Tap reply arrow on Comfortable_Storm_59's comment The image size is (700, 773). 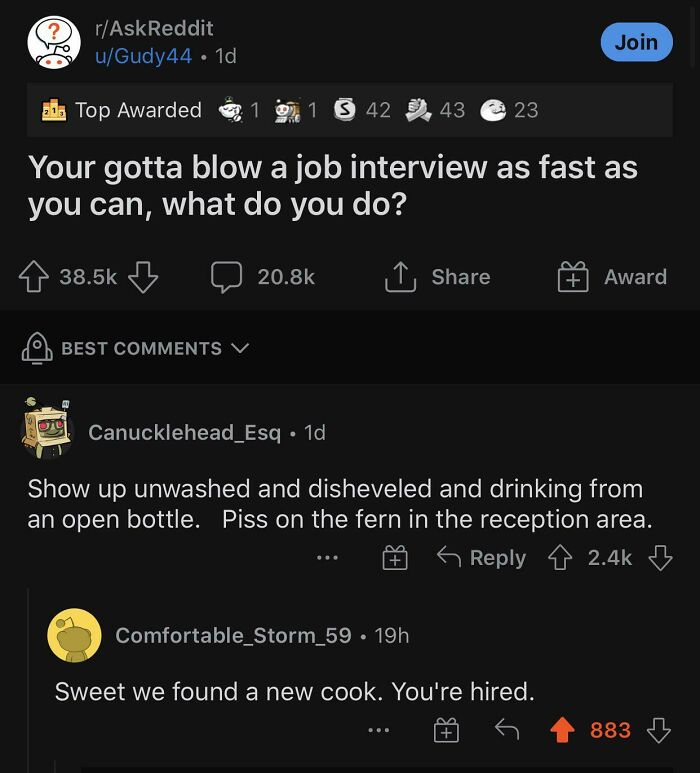click(509, 731)
